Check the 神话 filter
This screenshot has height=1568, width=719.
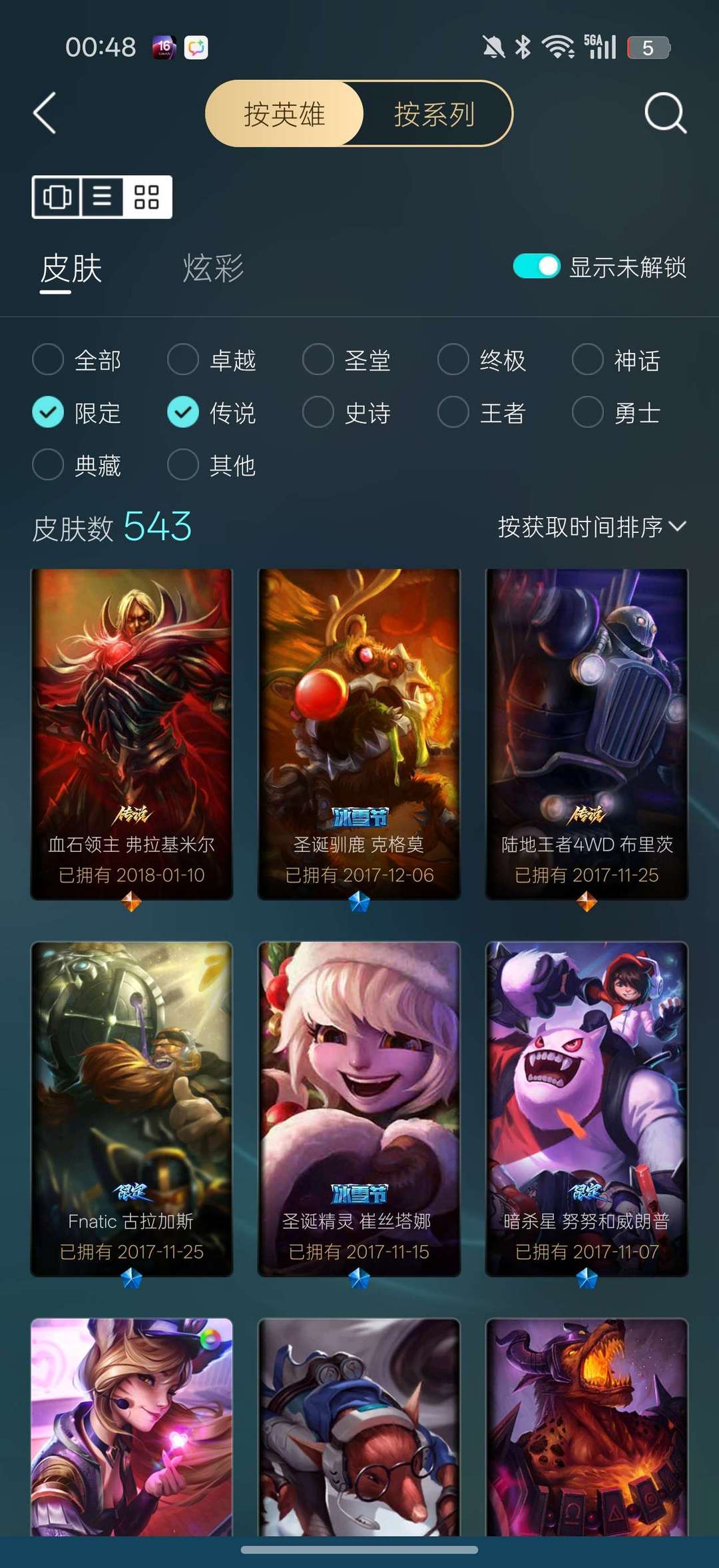(x=617, y=360)
